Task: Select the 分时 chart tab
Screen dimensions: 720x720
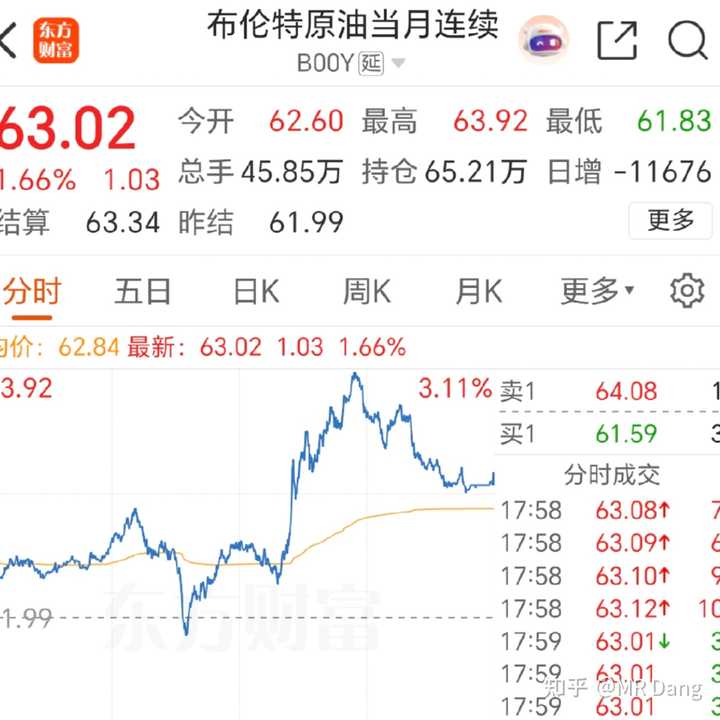Action: pos(32,291)
